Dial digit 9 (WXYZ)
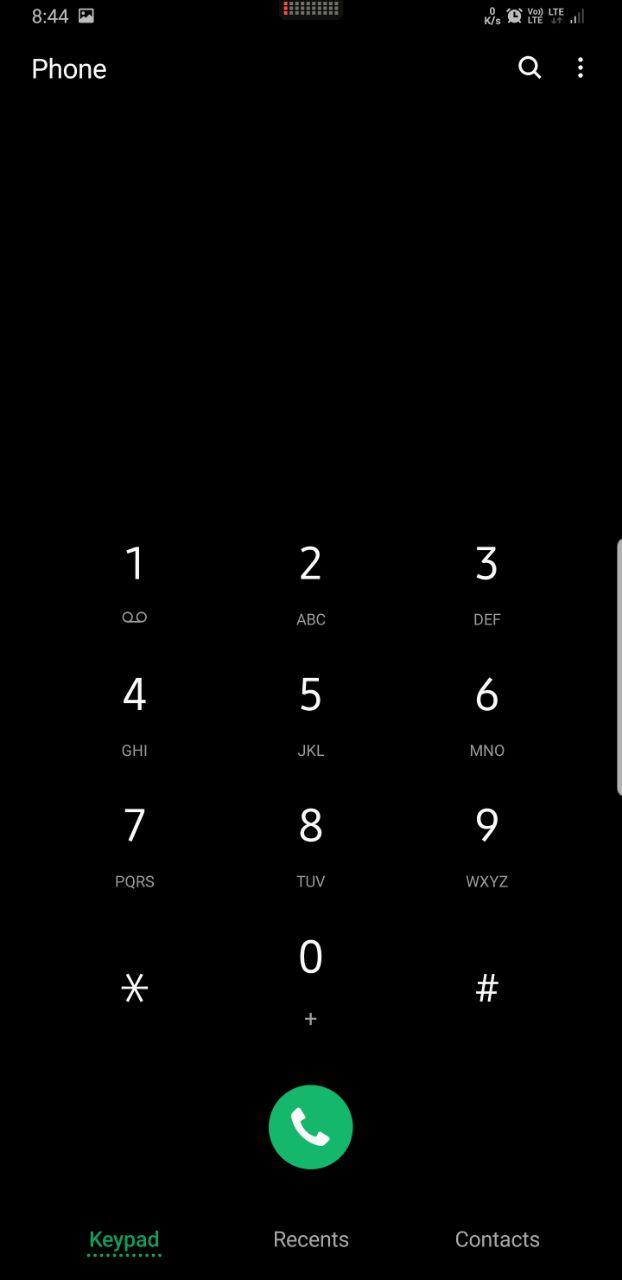The image size is (622, 1280). [486, 844]
